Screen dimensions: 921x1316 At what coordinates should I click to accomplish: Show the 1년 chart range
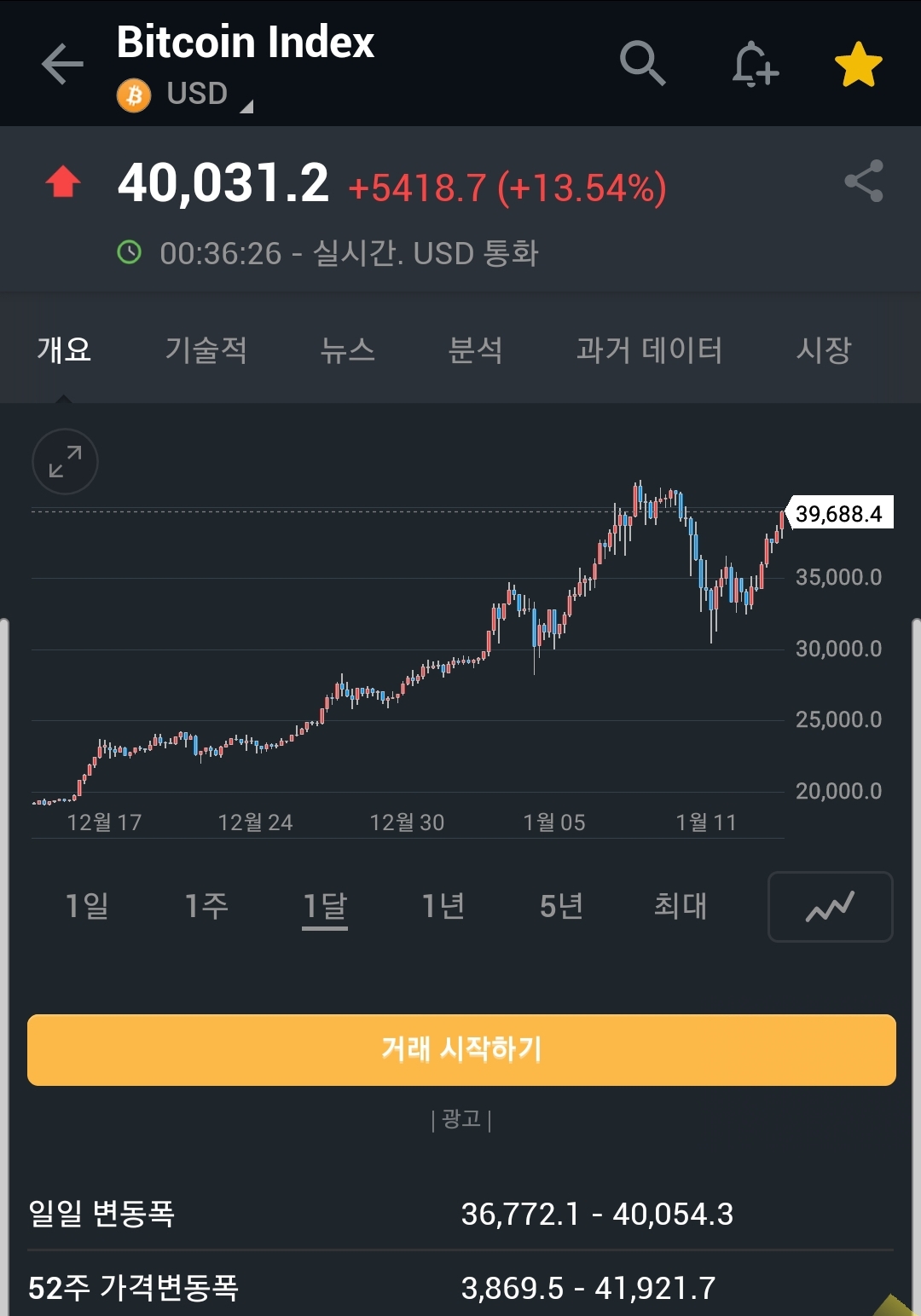[x=443, y=905]
